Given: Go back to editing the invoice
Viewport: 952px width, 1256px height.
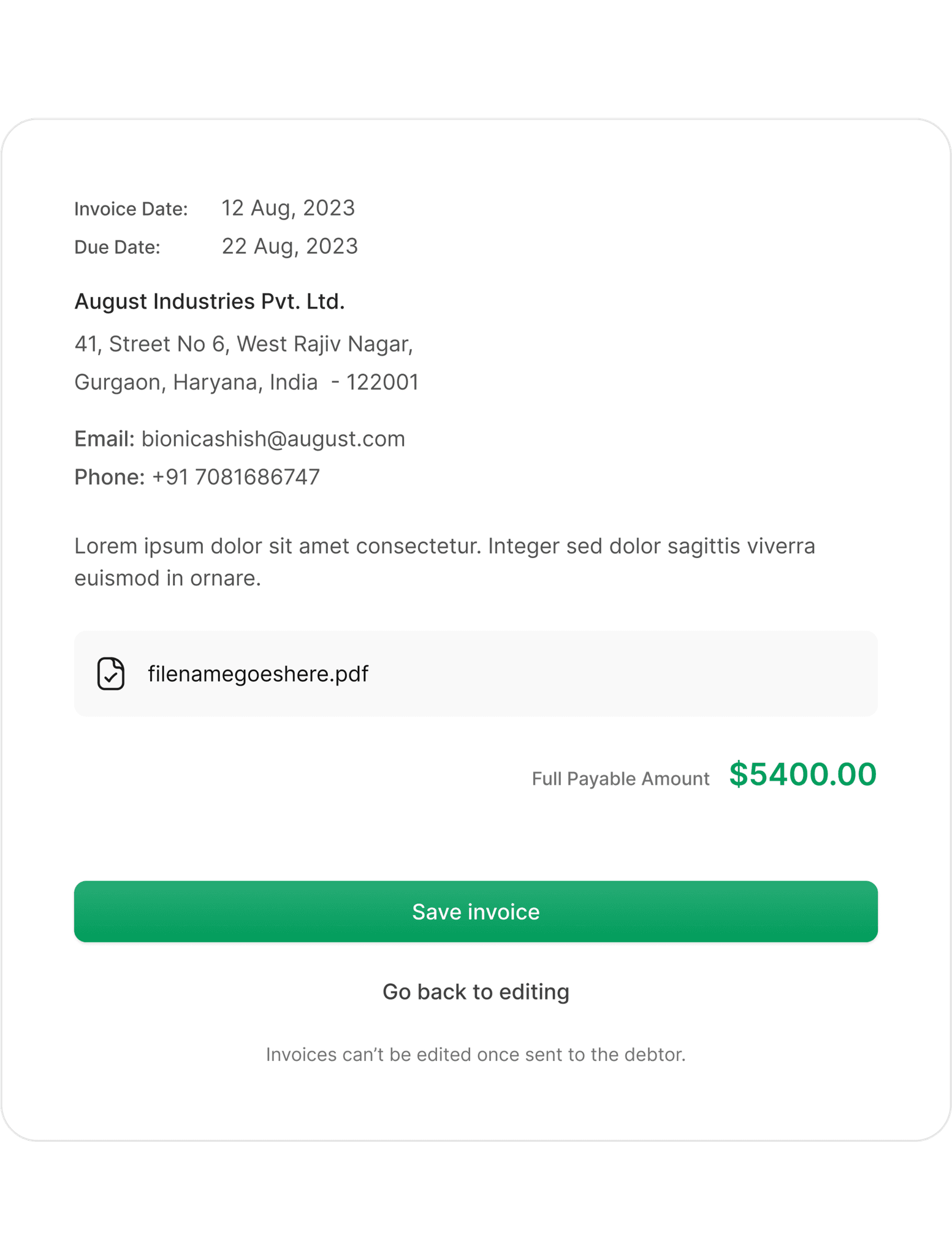Looking at the screenshot, I should click(476, 992).
